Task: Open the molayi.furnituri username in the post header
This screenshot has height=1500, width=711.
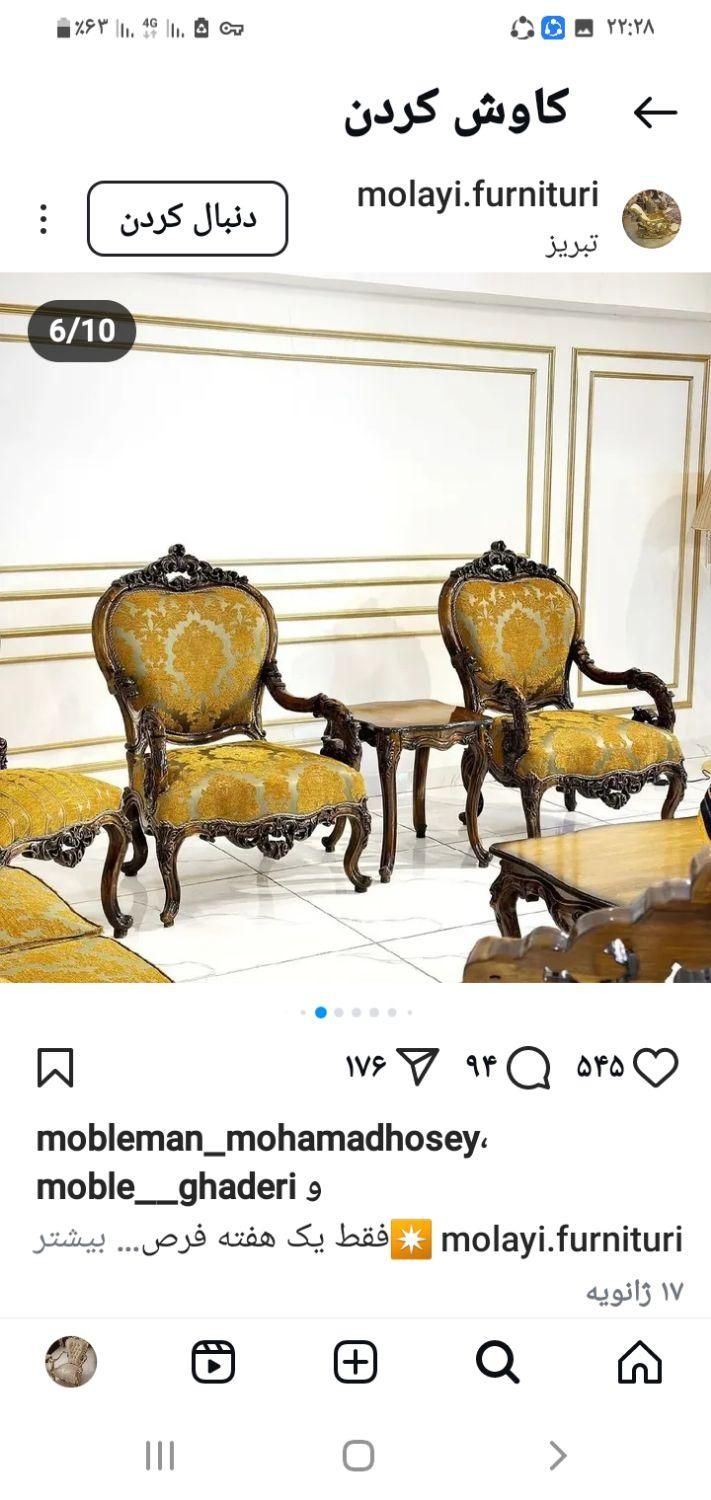Action: click(x=478, y=195)
